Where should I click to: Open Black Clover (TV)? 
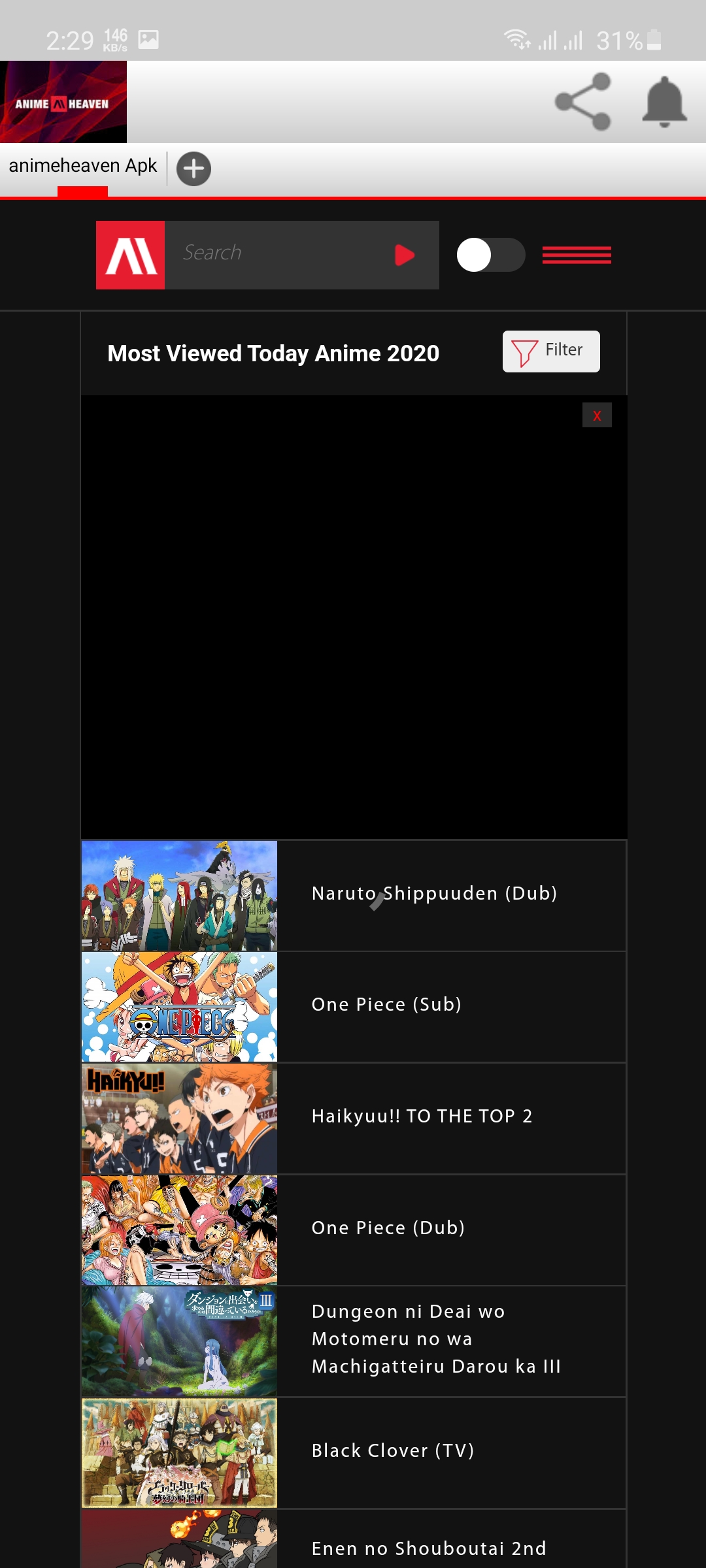coord(393,1451)
